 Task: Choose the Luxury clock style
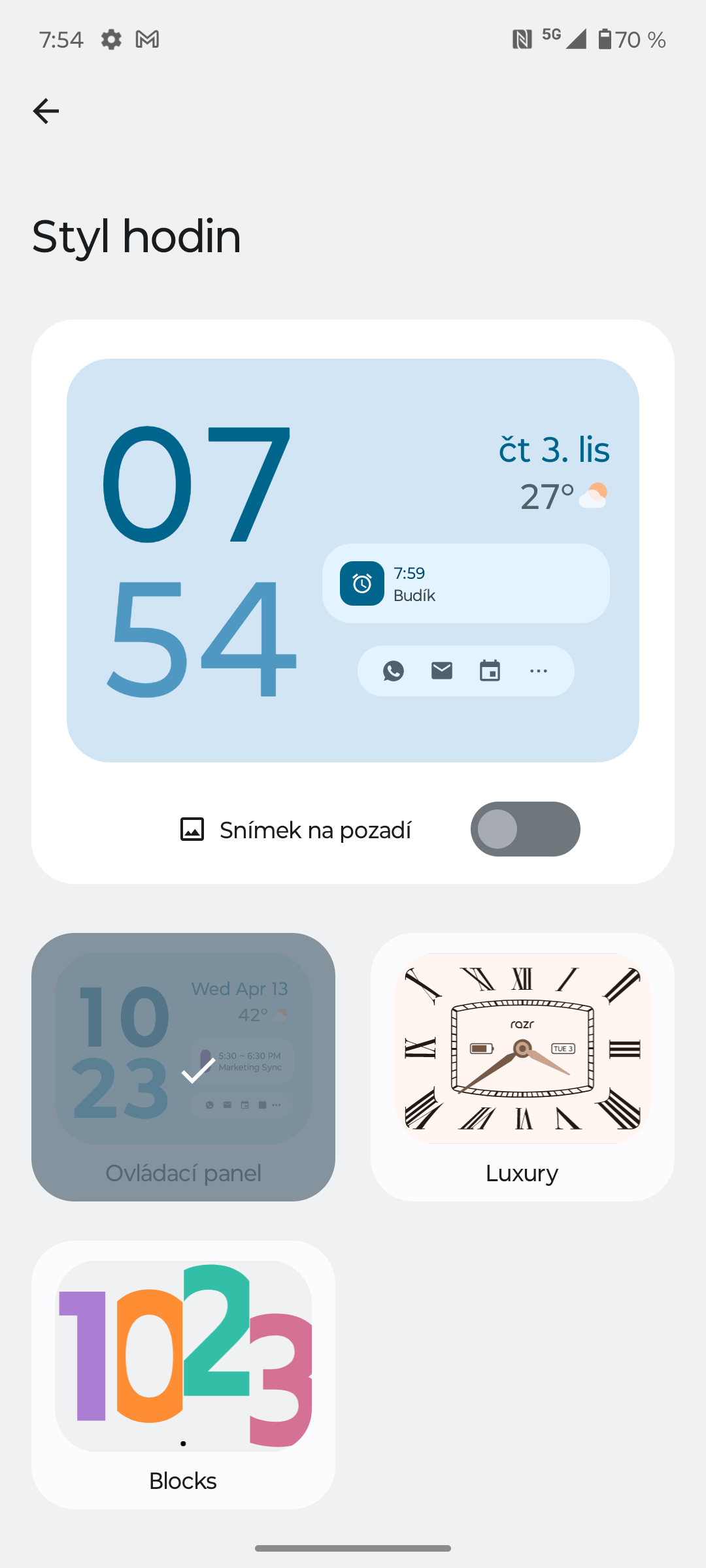[x=522, y=1066]
